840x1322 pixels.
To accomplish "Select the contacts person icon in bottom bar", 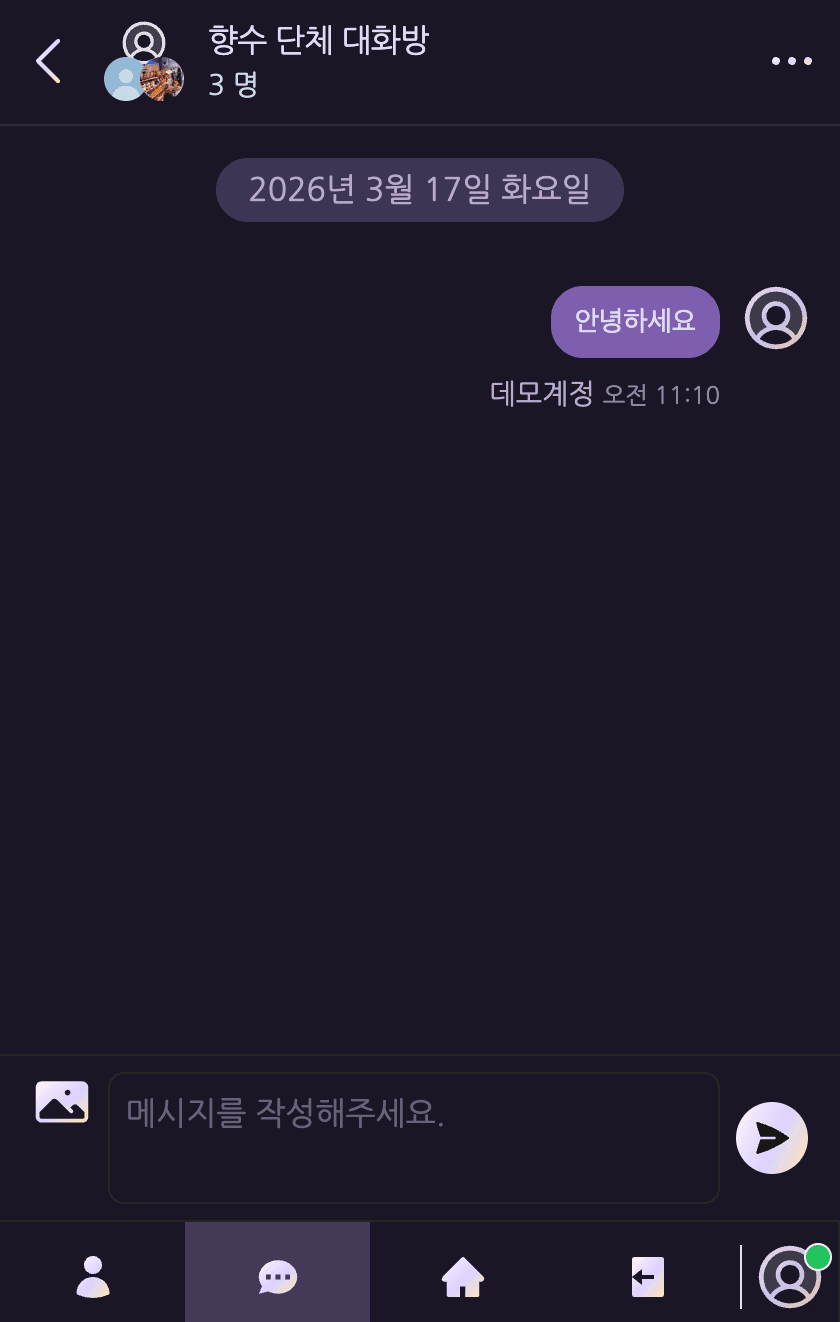I will [x=92, y=1276].
